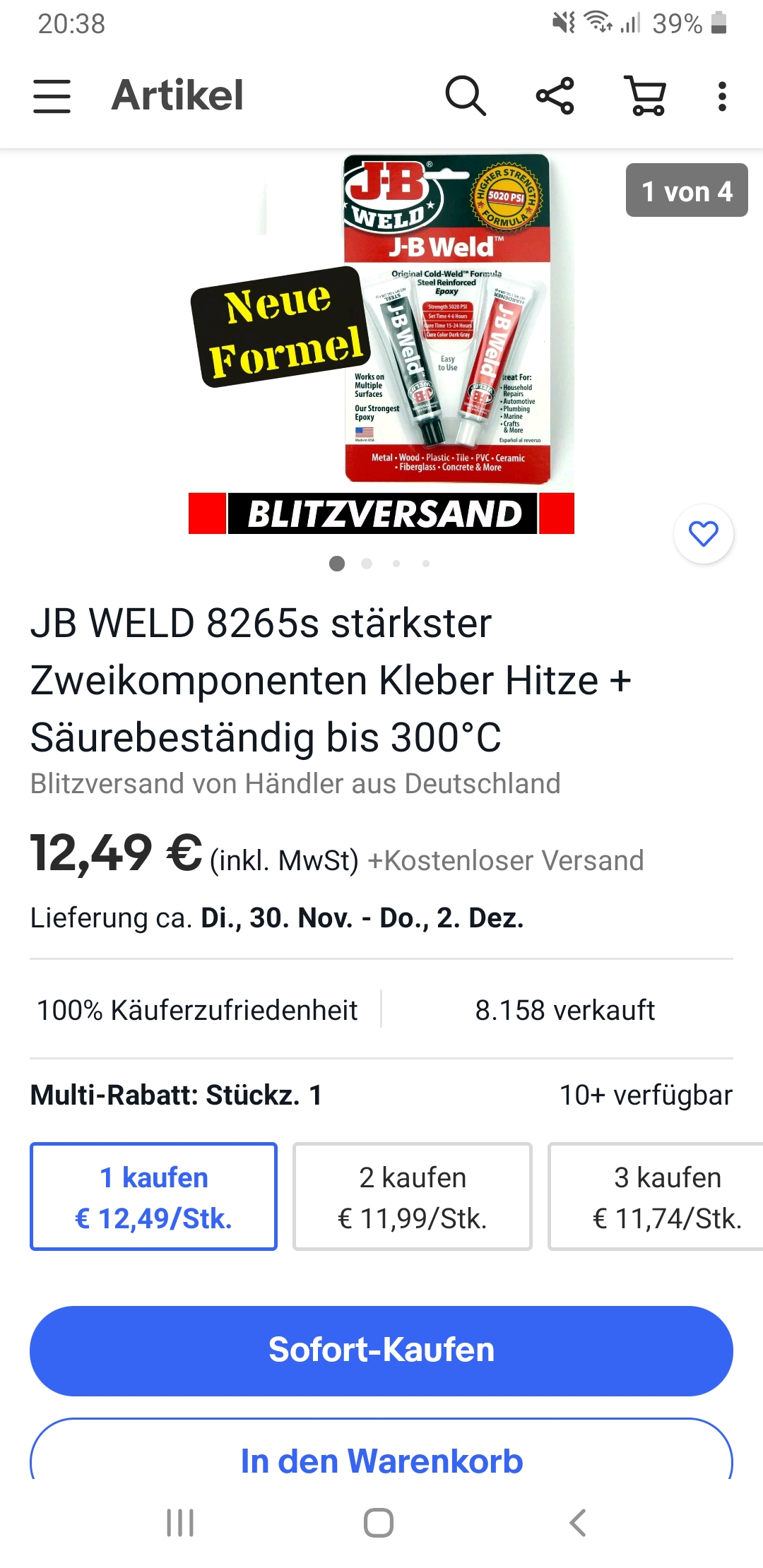Image resolution: width=763 pixels, height=1568 pixels.
Task: Open the search magnifier
Action: click(465, 96)
